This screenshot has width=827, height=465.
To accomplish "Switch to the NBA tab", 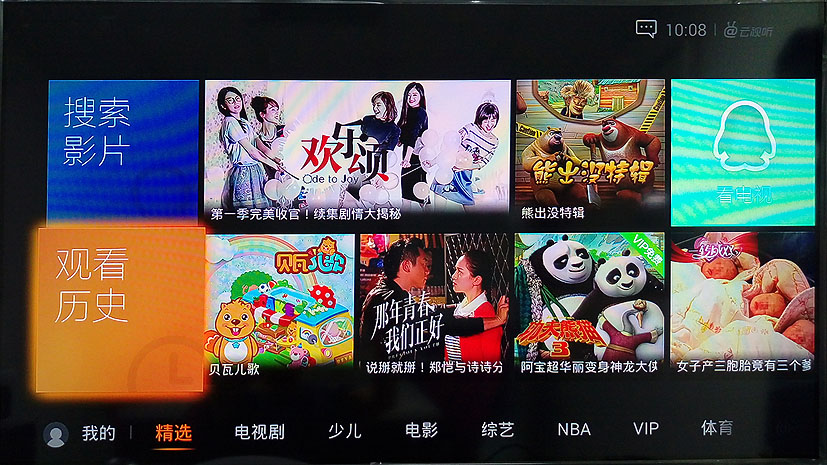I will tap(574, 430).
